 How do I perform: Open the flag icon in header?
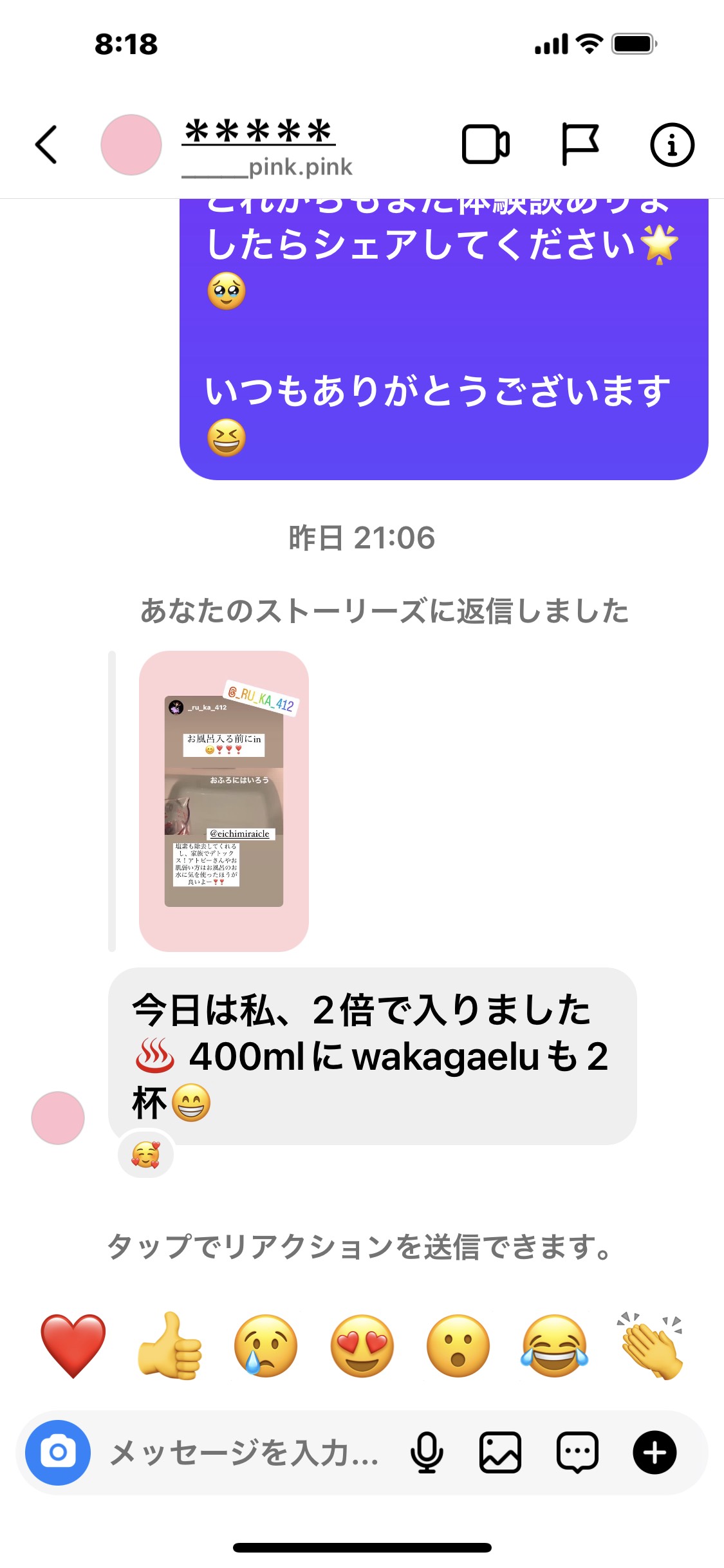pos(579,145)
